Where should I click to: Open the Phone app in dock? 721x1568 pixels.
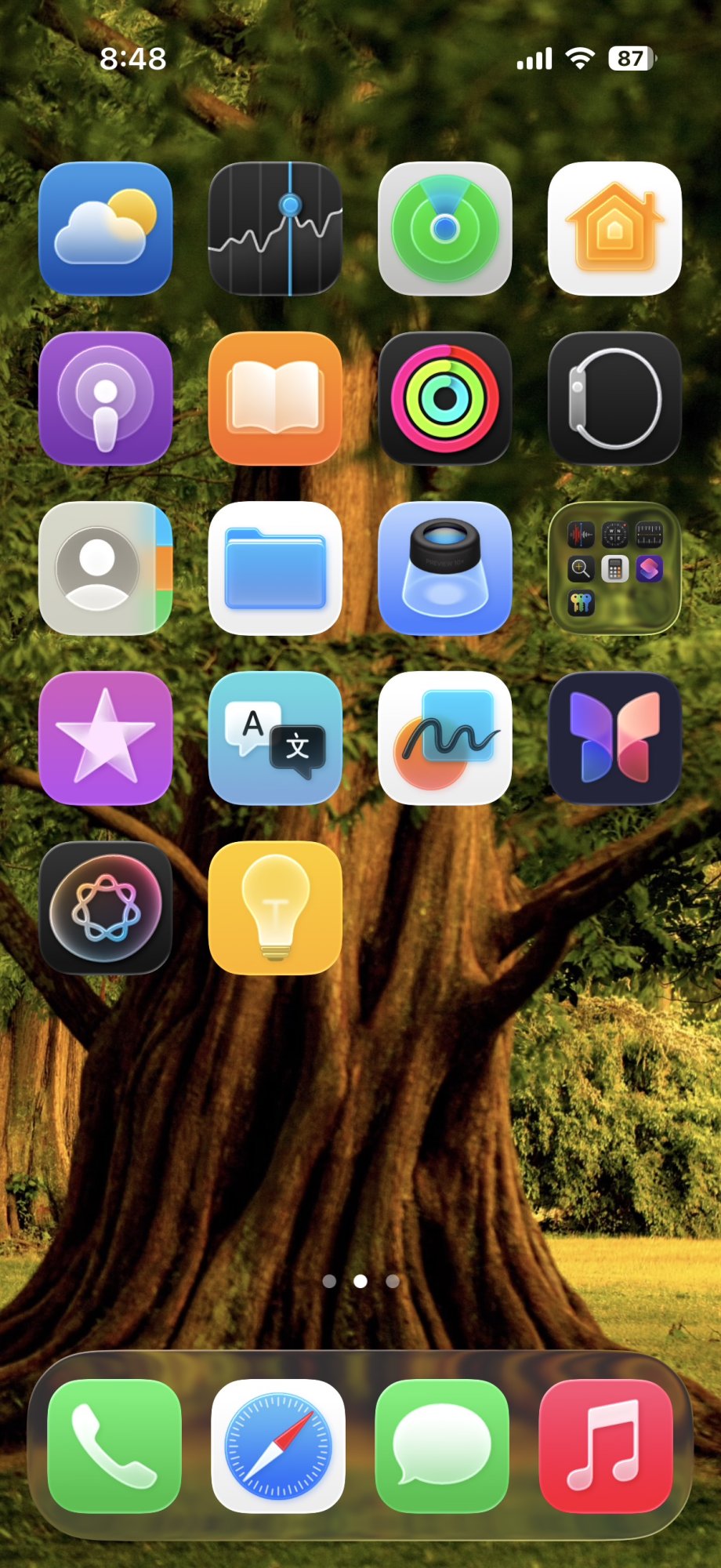(x=114, y=1446)
